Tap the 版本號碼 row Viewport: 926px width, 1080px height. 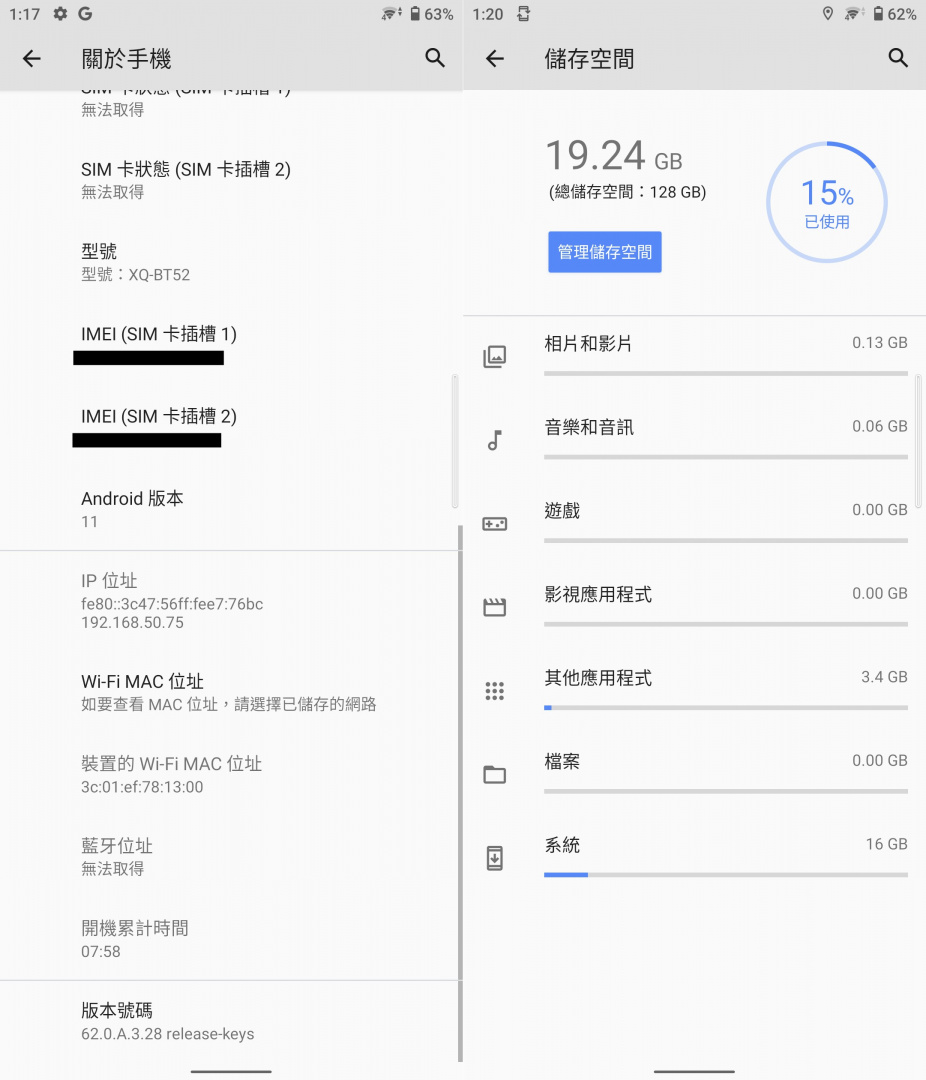(x=167, y=1021)
